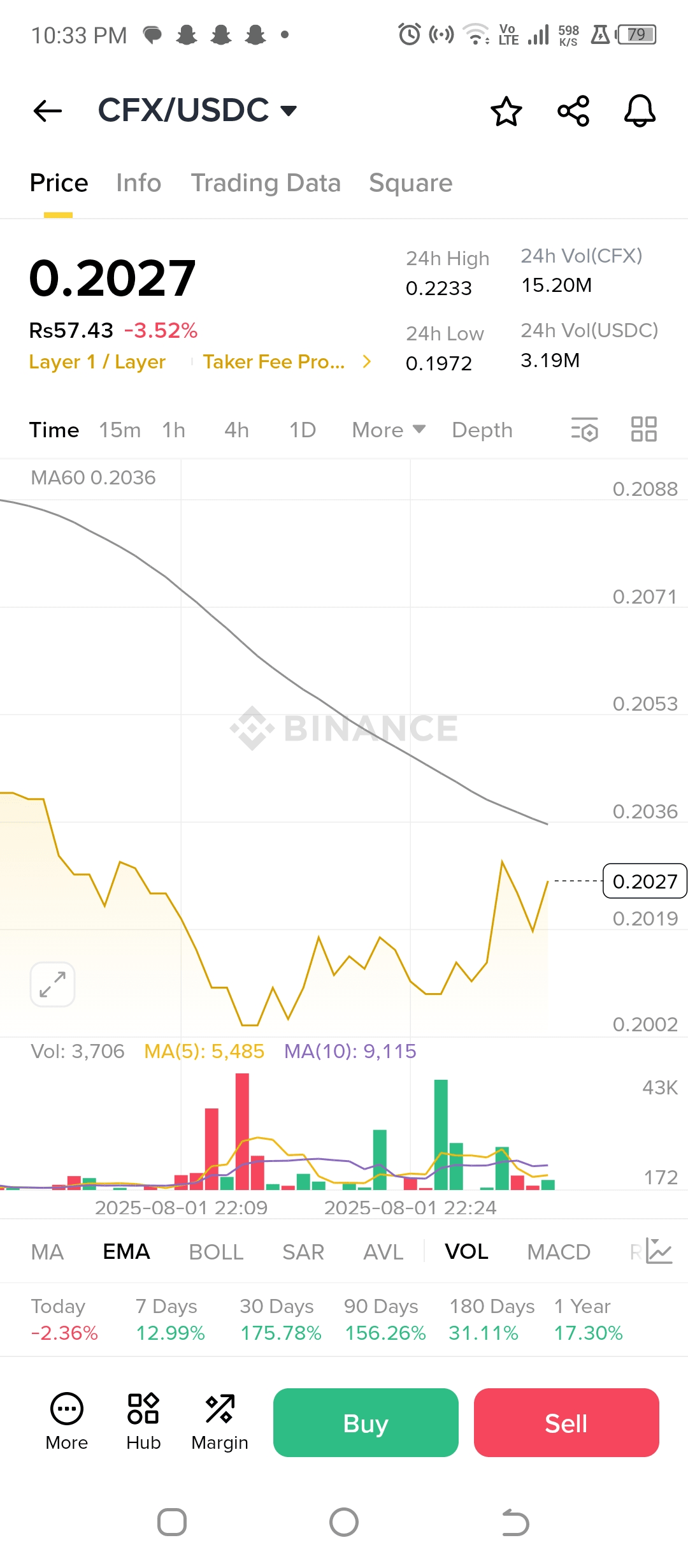Image resolution: width=688 pixels, height=1568 pixels.
Task: Select the MACD indicator
Action: tap(559, 1252)
